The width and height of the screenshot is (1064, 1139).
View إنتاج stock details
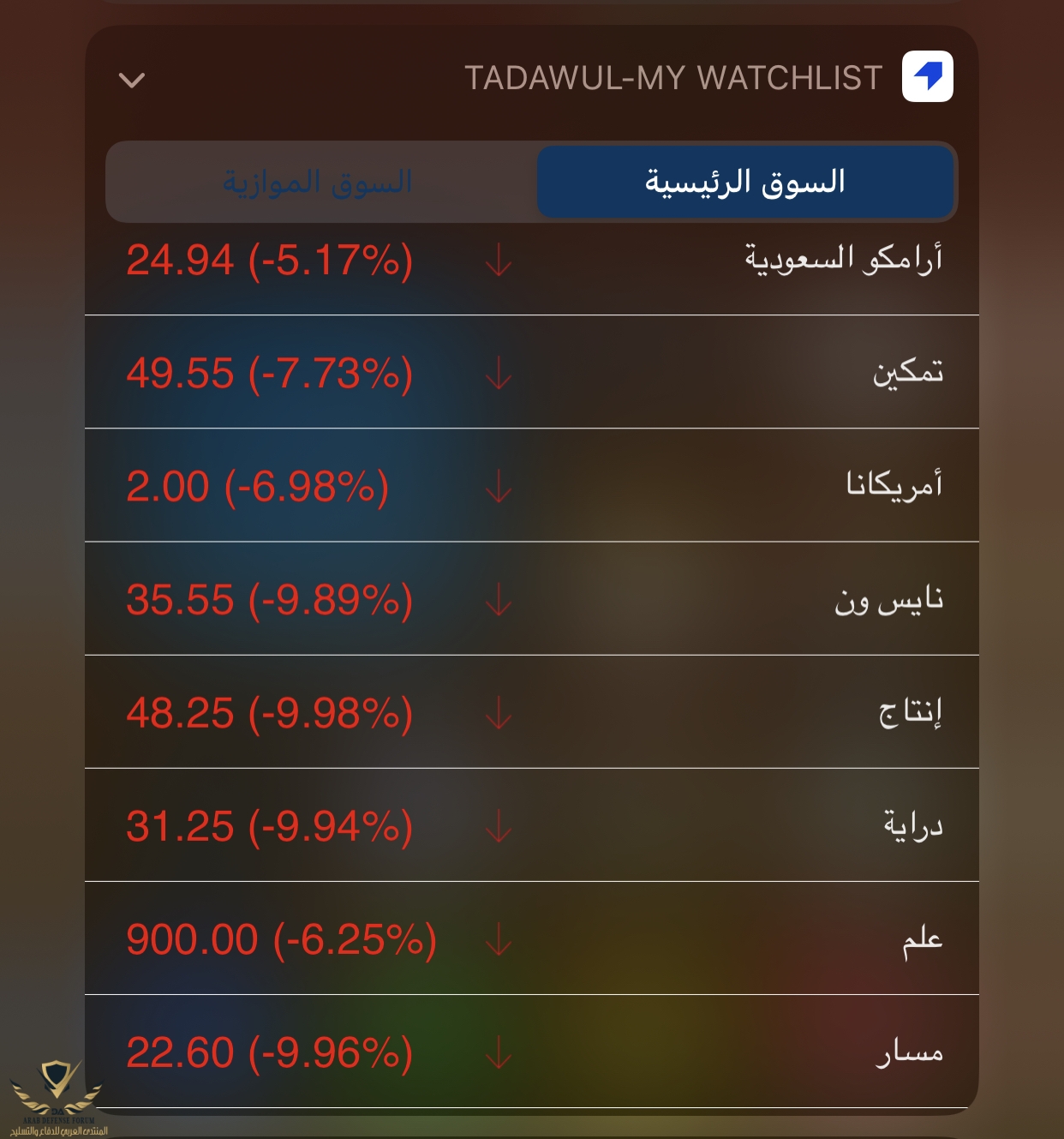pos(531,712)
